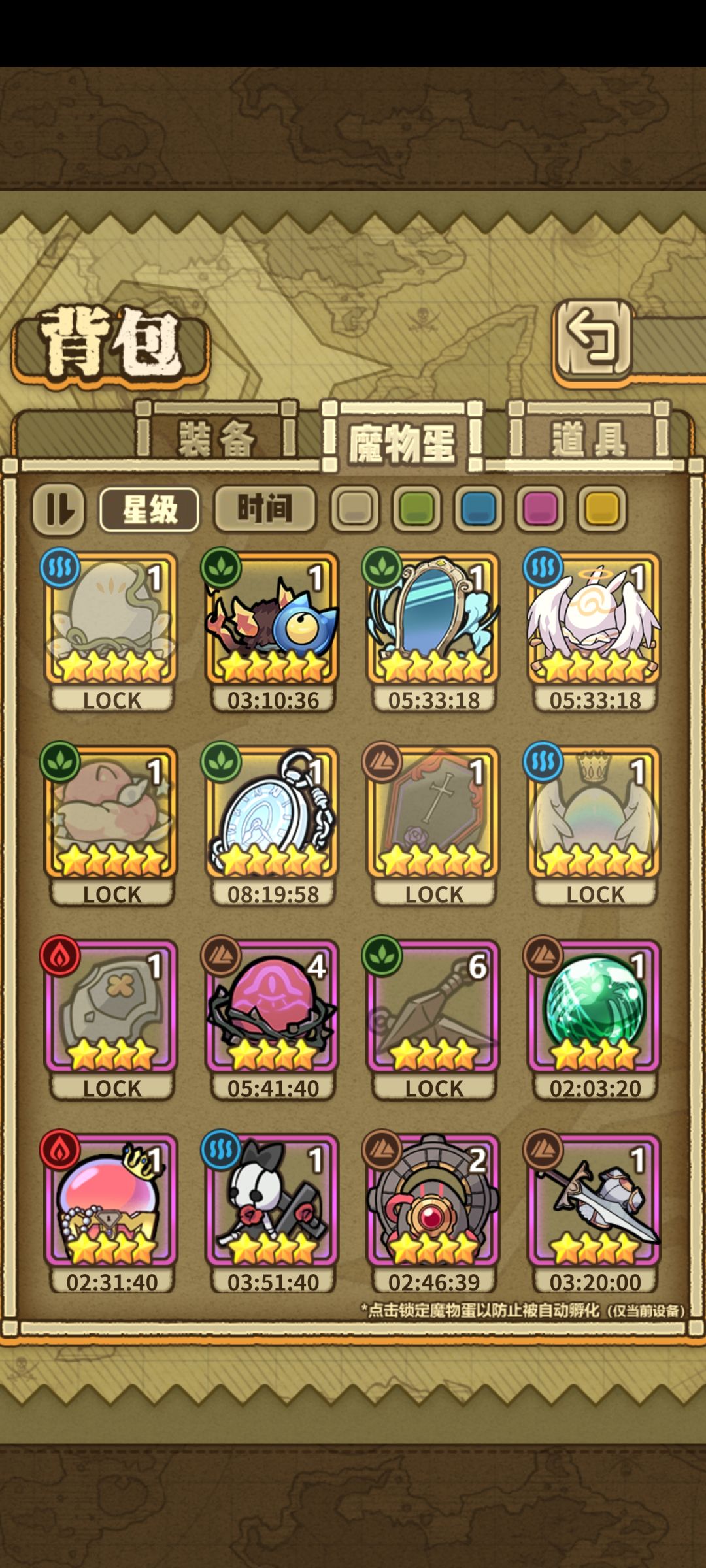Filter by the blue rarity color
706x1568 pixels.
[x=479, y=508]
